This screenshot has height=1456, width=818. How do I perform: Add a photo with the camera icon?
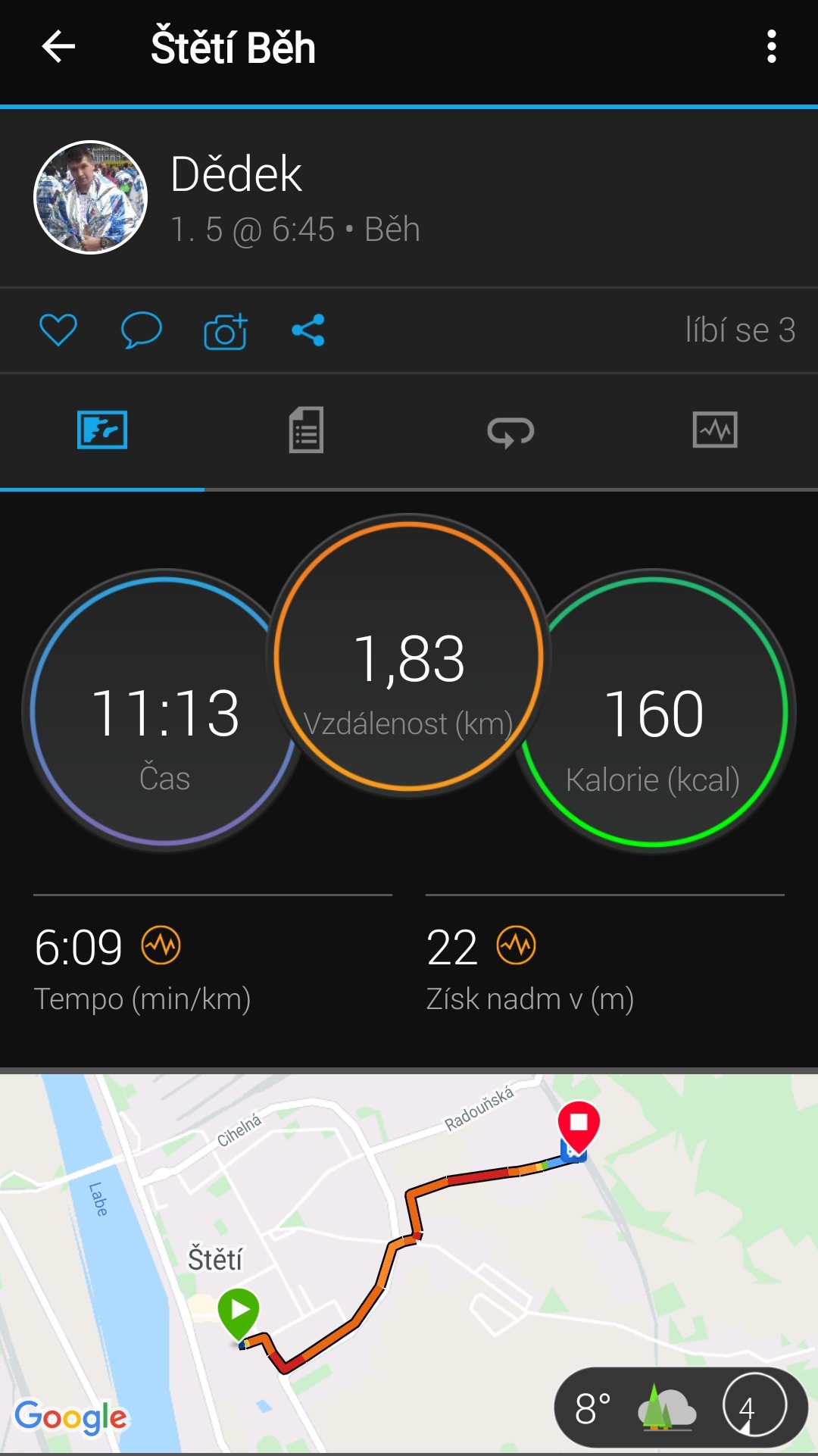226,331
